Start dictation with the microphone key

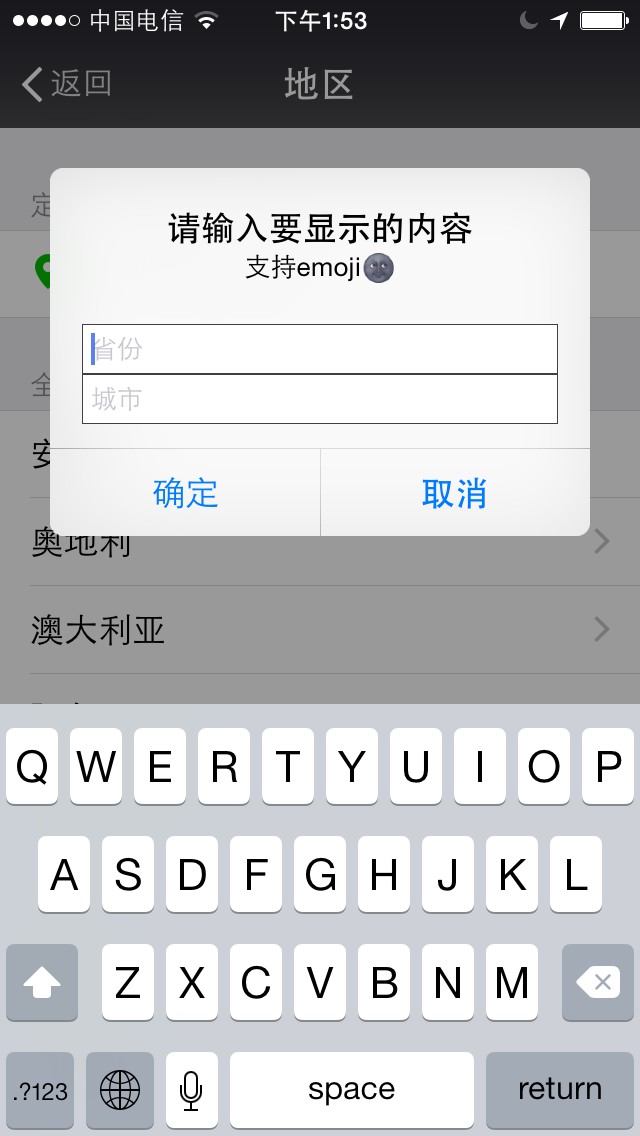191,1090
